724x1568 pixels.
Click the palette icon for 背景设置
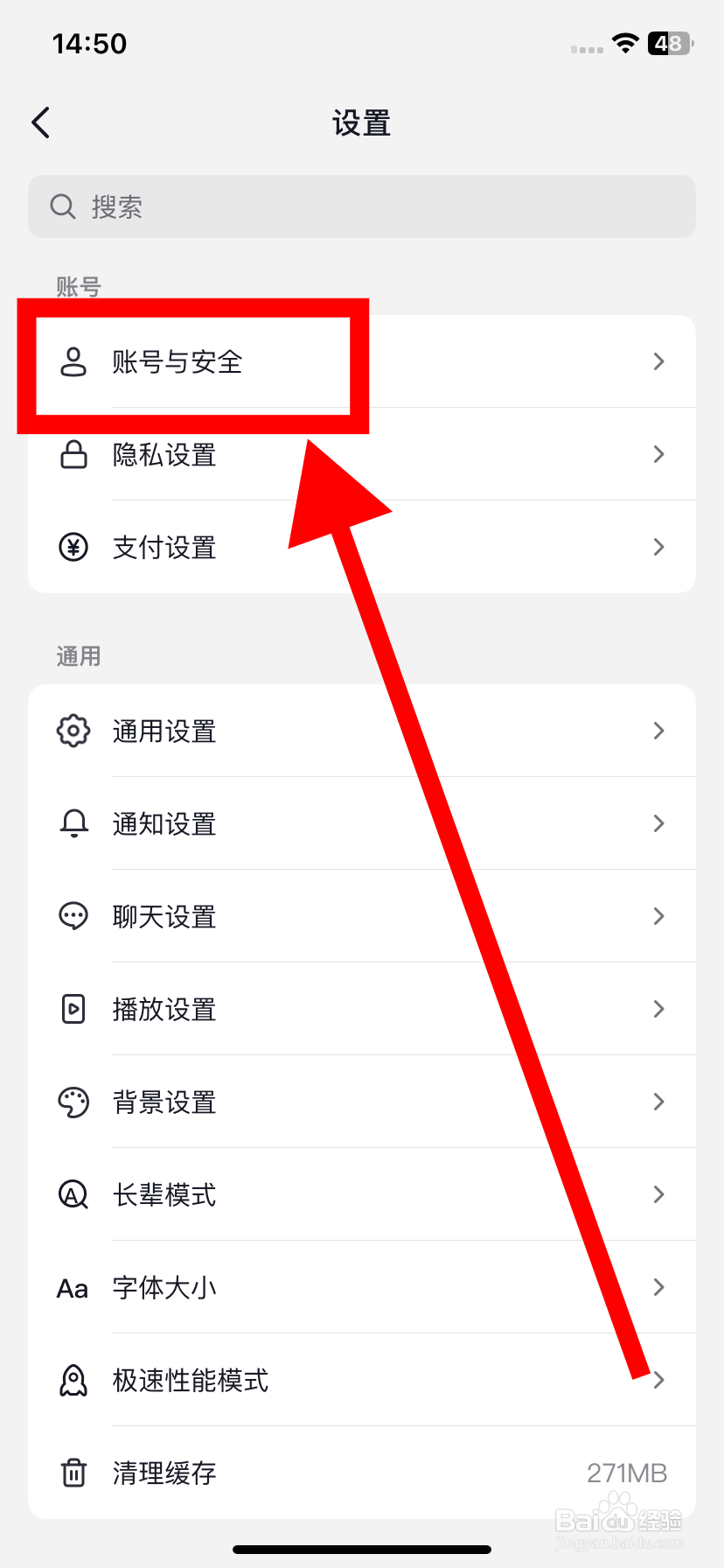(73, 1102)
